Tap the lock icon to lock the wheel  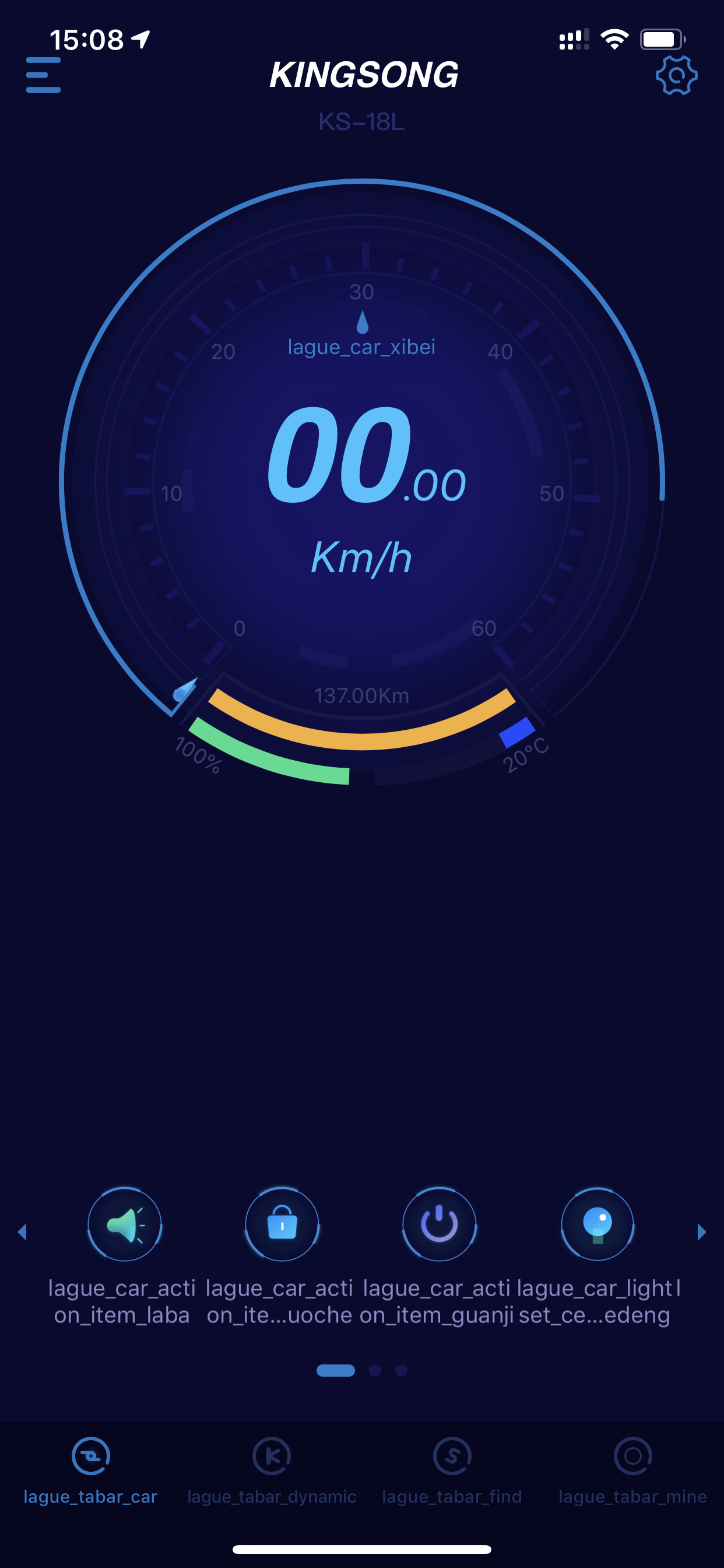[x=282, y=1224]
